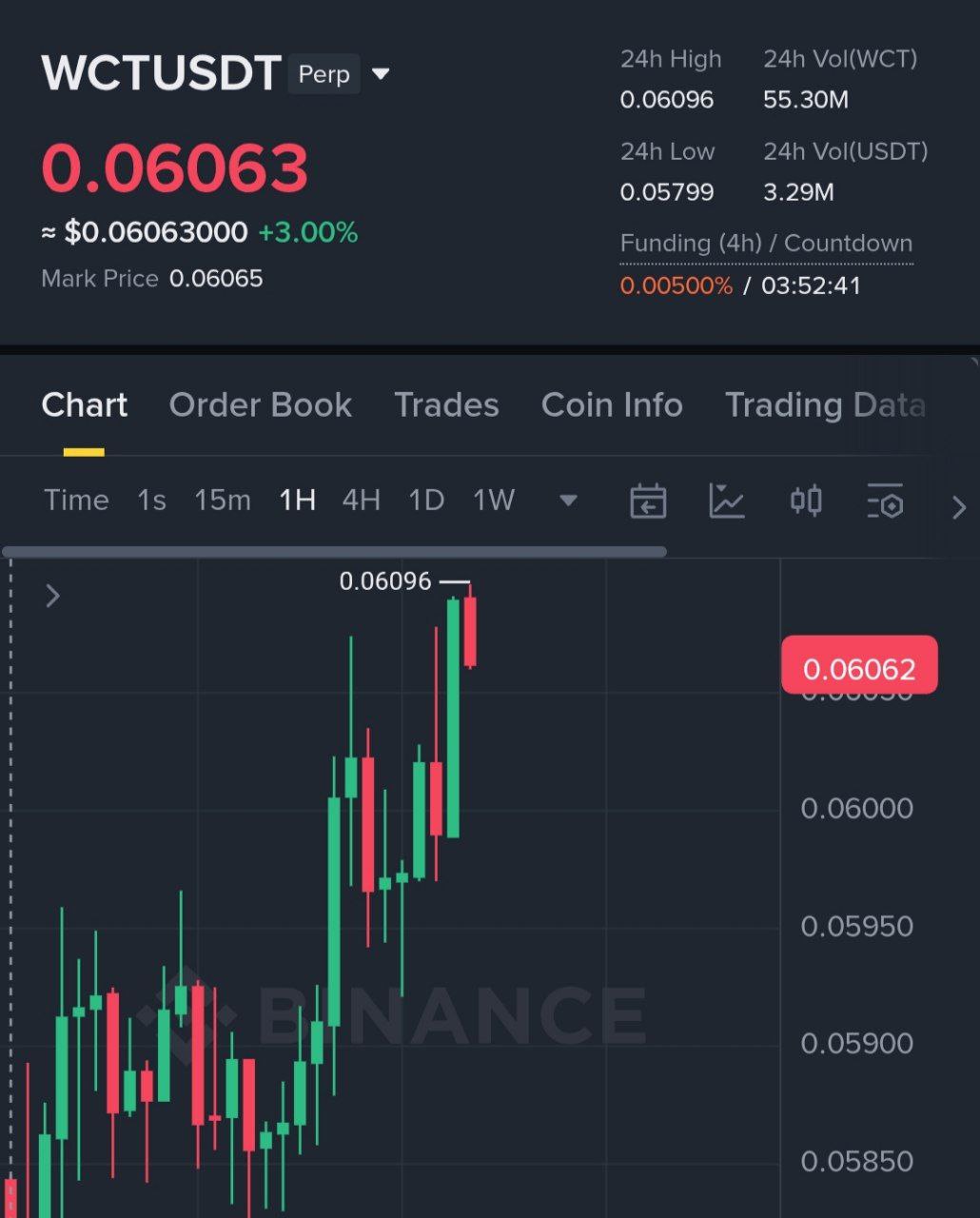
Task: Select the 1s chart interval
Action: [151, 500]
